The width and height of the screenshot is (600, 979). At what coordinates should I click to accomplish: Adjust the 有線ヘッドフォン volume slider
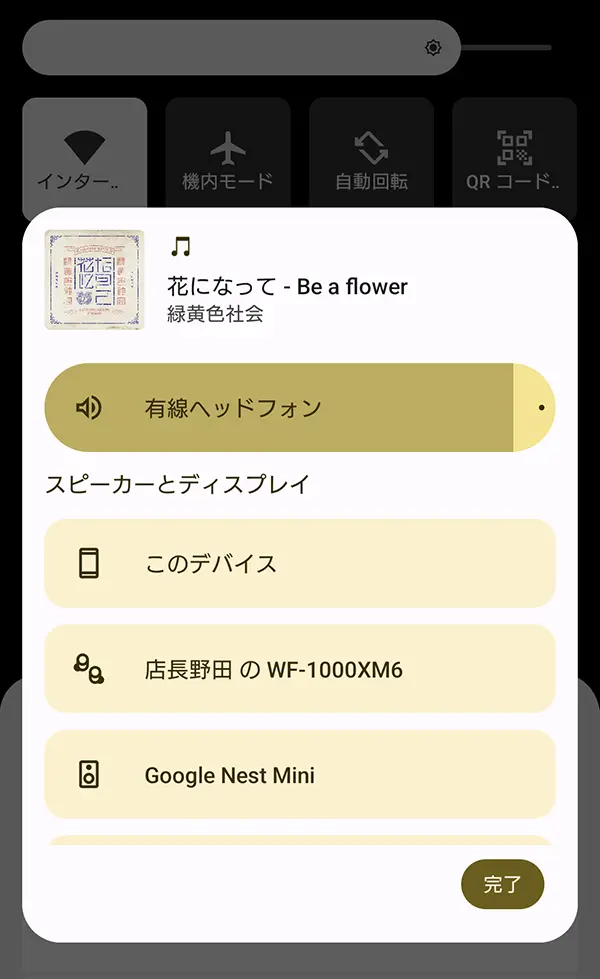pyautogui.click(x=299, y=408)
